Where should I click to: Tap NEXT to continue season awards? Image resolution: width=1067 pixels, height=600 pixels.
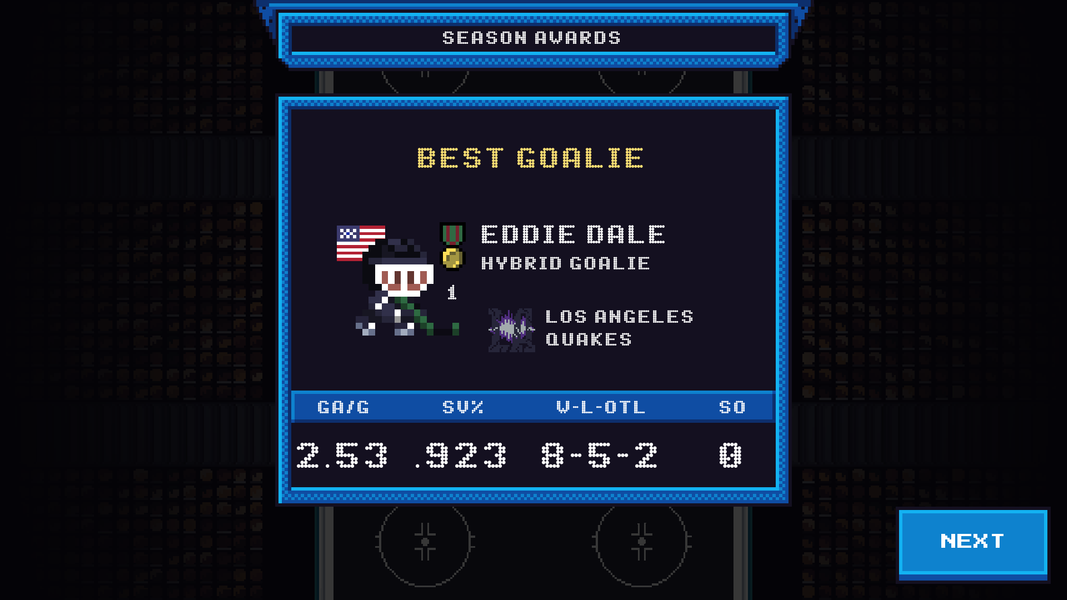[972, 542]
